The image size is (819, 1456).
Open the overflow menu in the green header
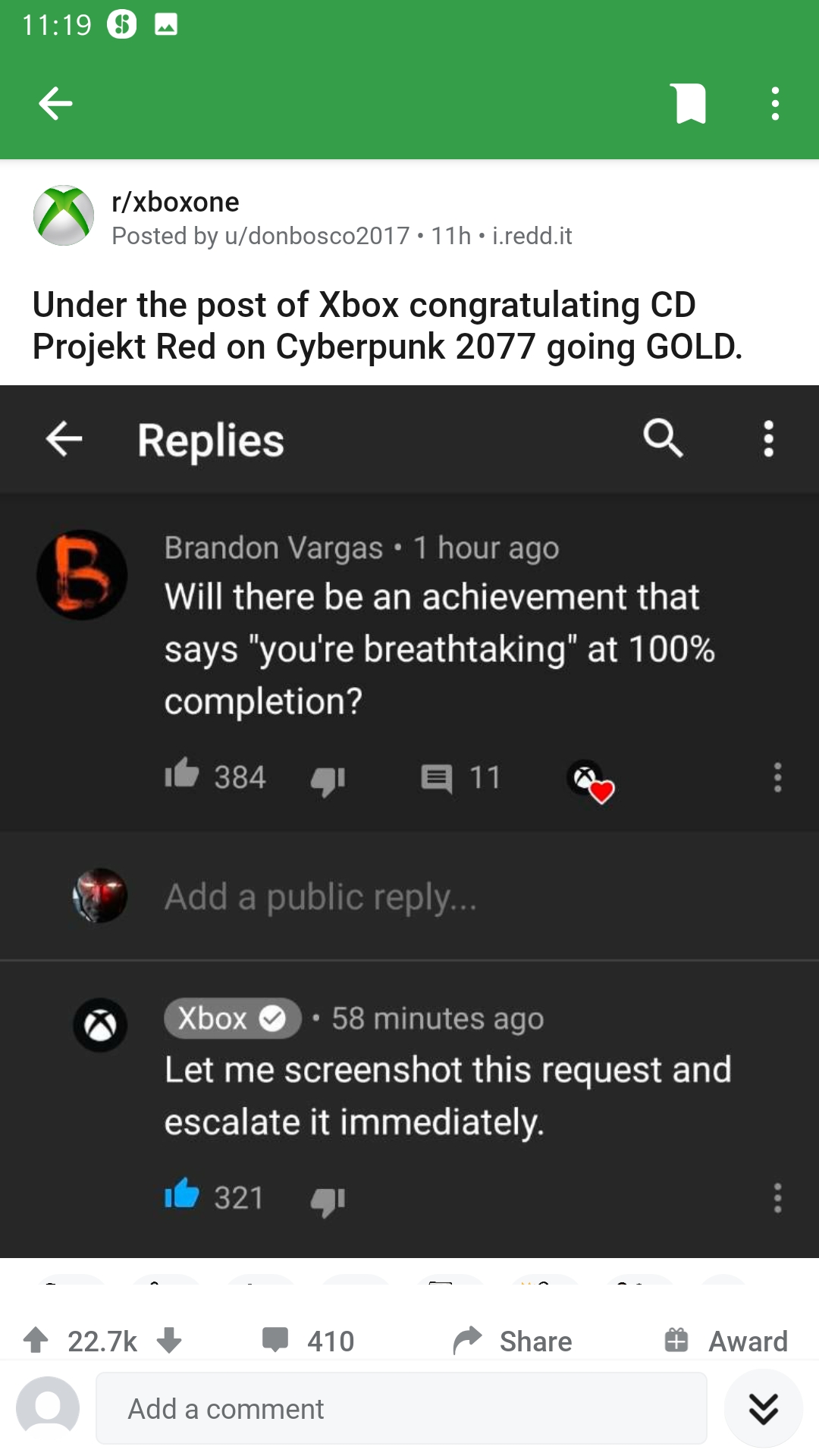(x=774, y=103)
